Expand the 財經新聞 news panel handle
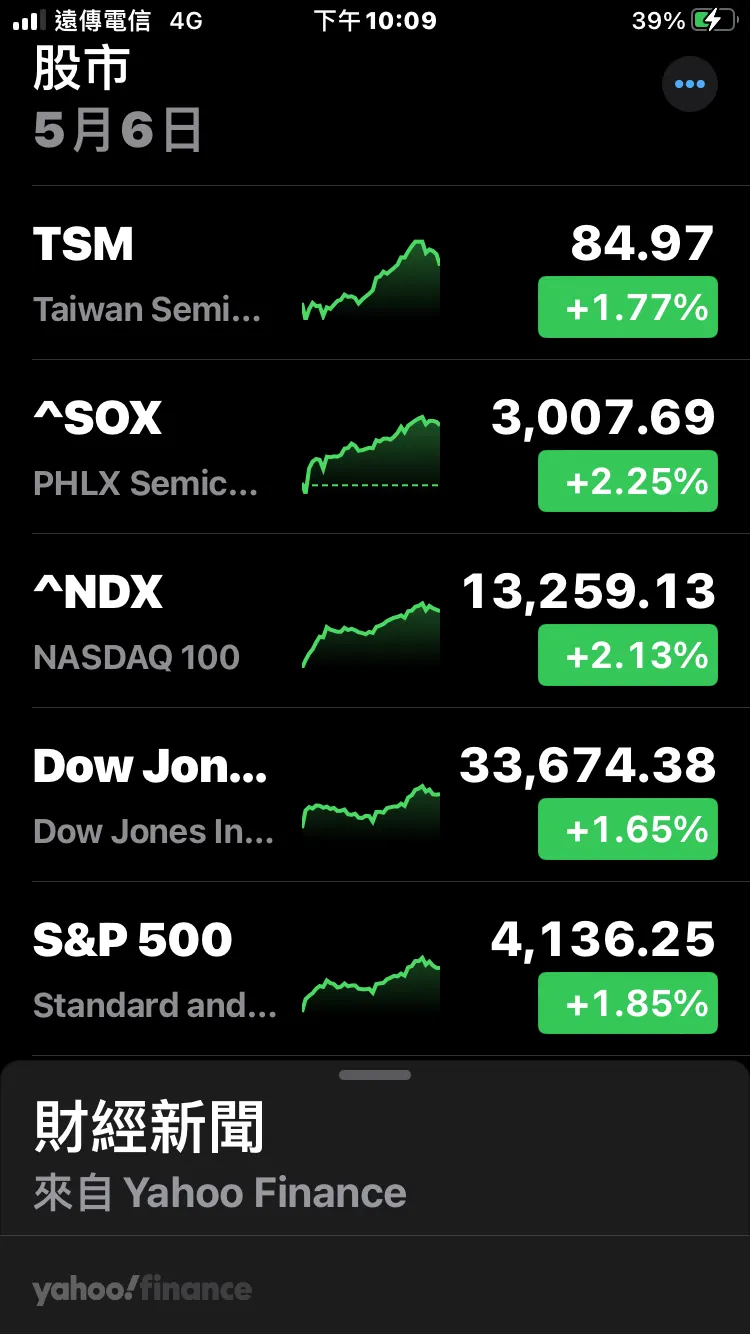 pos(375,1075)
